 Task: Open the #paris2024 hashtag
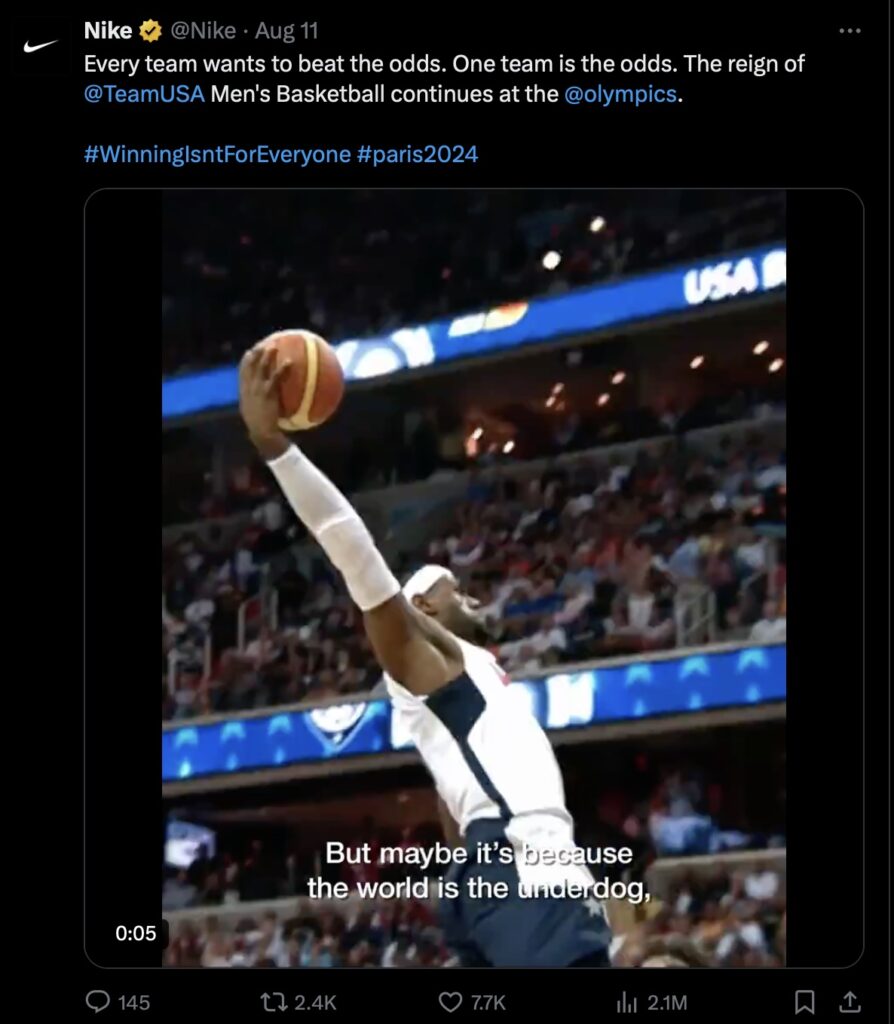pos(417,154)
